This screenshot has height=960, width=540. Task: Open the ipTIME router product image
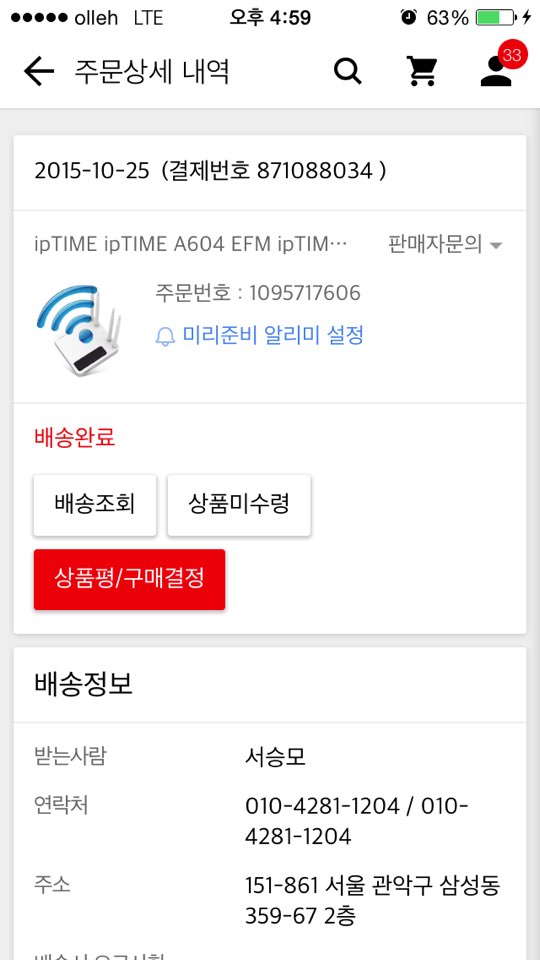coord(78,330)
